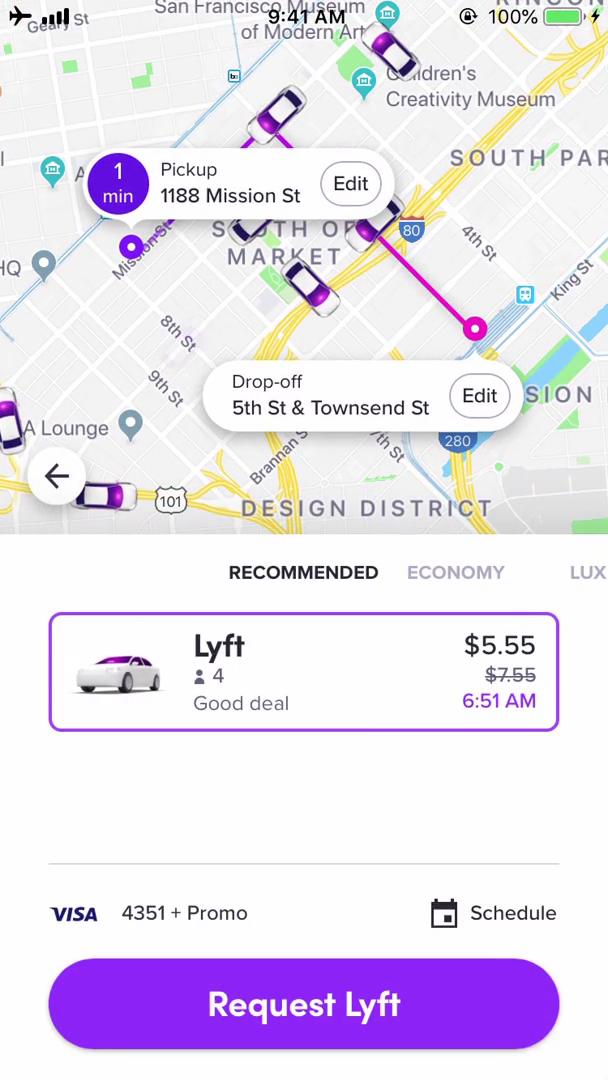
Task: Tap Request Lyft to book the ride
Action: [x=303, y=1004]
